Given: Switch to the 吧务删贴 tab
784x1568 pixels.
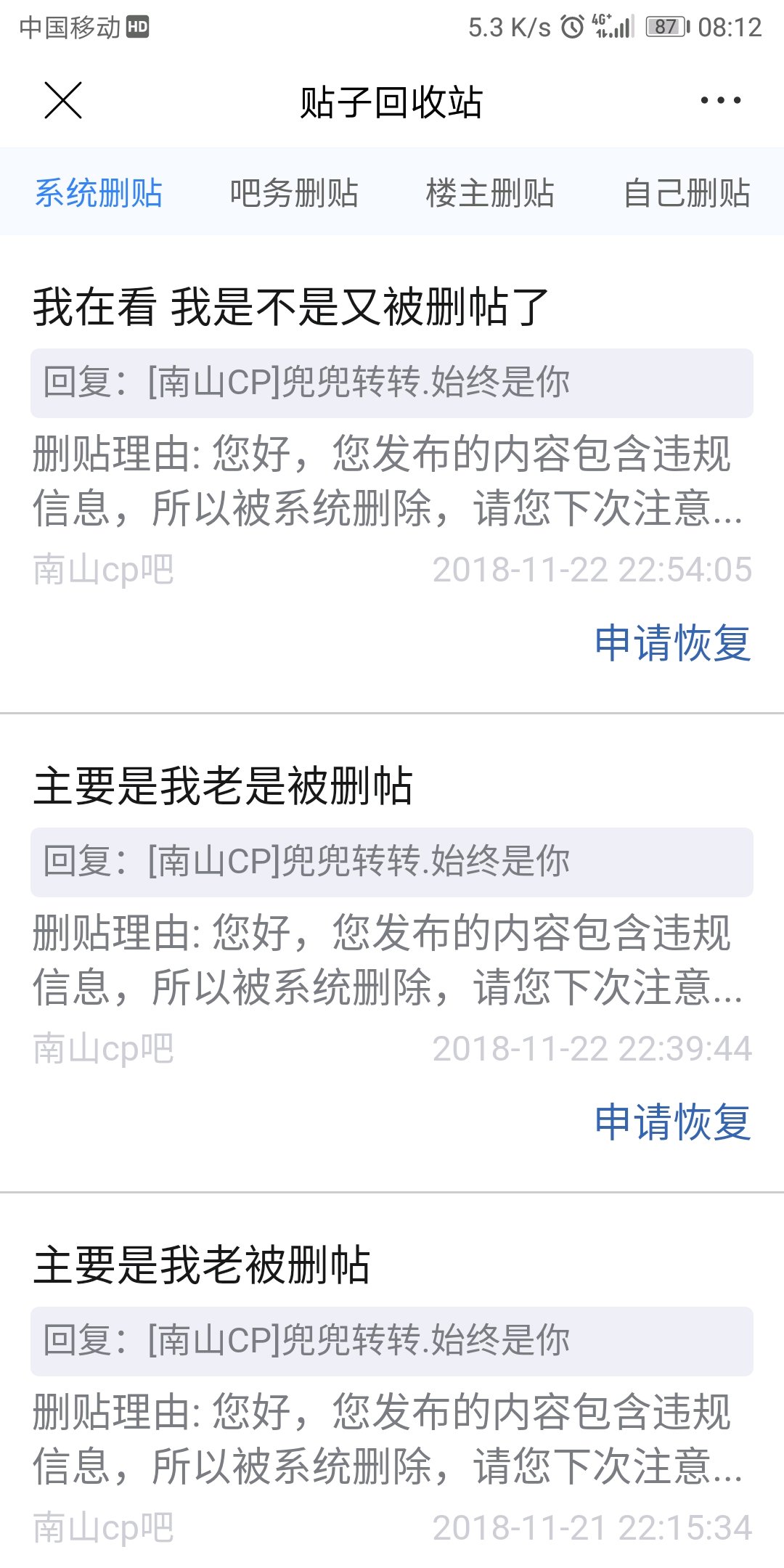Looking at the screenshot, I should [294, 193].
